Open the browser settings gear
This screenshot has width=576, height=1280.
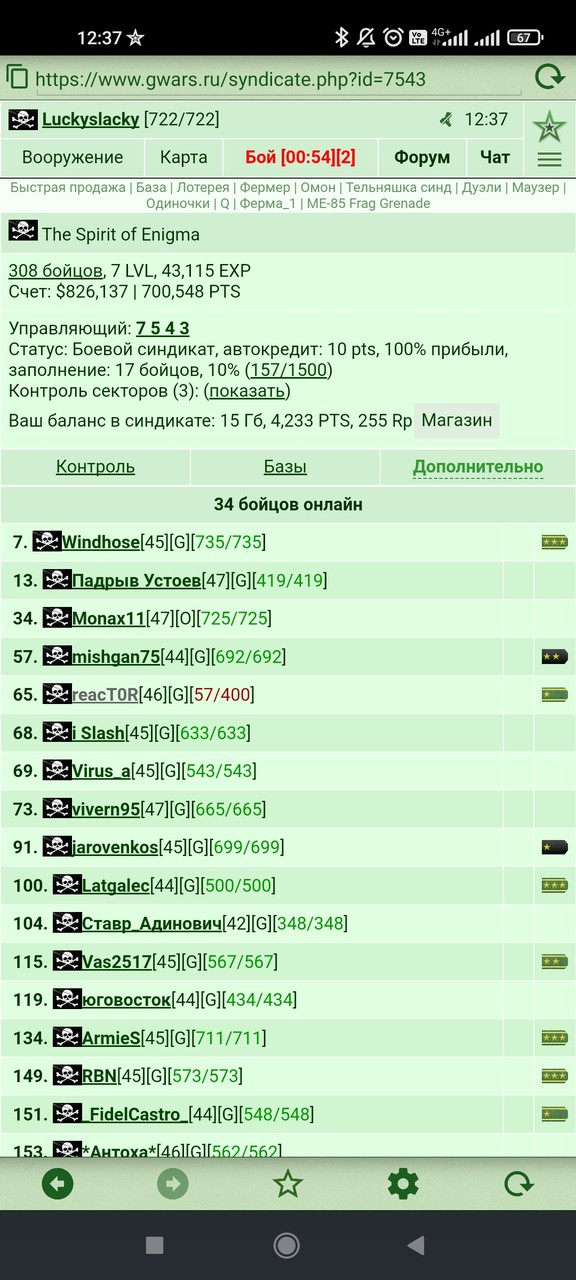pyautogui.click(x=403, y=1185)
